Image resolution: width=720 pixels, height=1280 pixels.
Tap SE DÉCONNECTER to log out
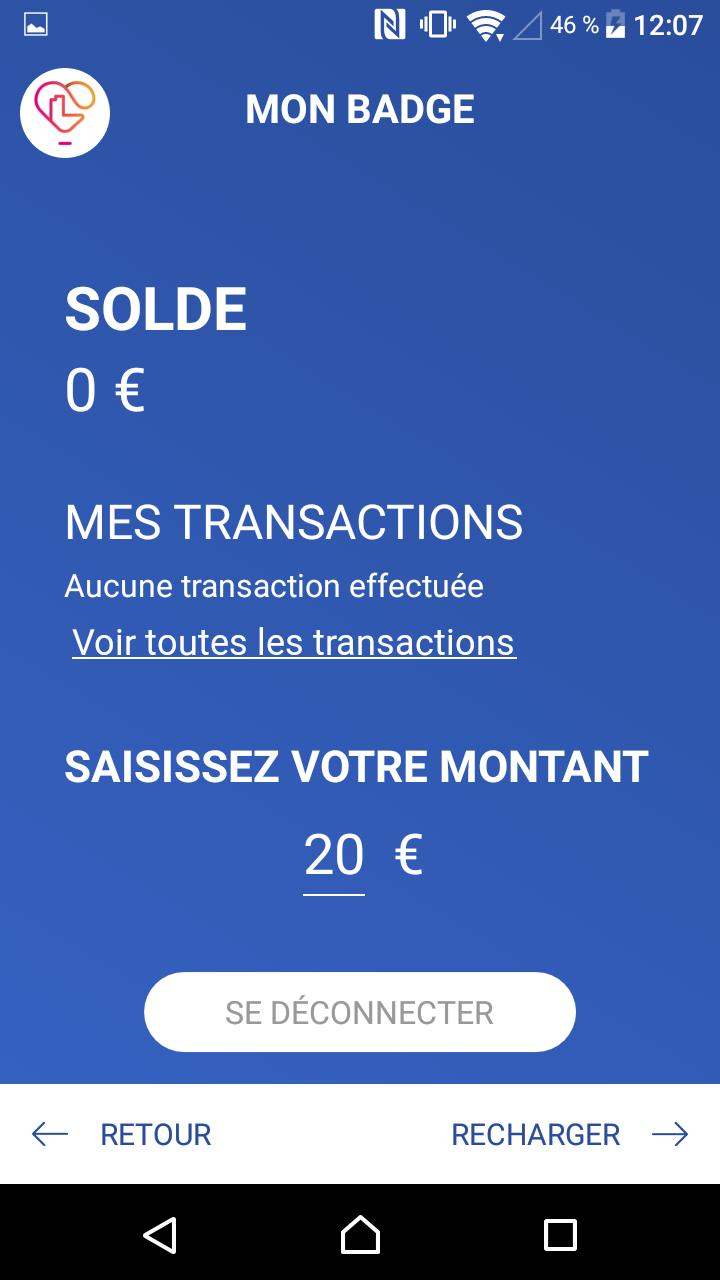359,1011
